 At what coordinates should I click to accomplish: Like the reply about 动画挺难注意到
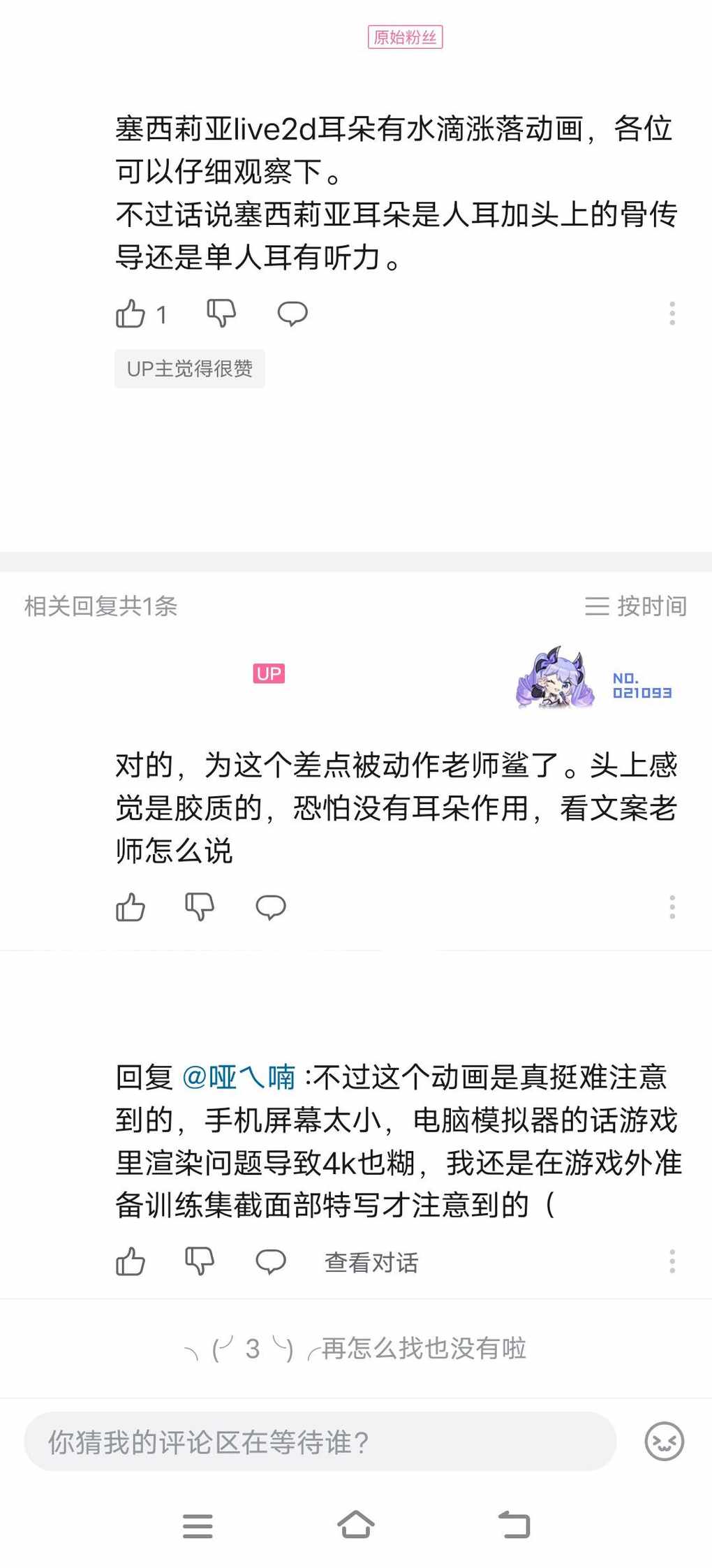click(x=131, y=1261)
